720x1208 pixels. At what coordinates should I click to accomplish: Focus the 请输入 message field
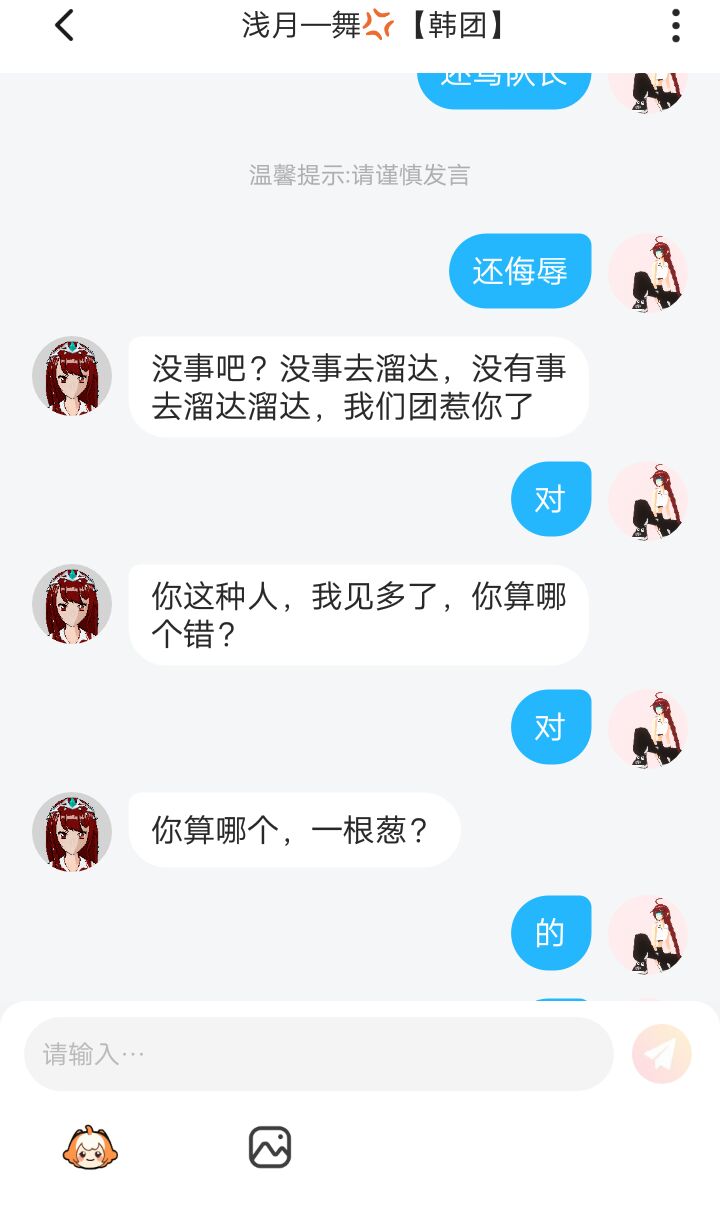[x=318, y=1054]
